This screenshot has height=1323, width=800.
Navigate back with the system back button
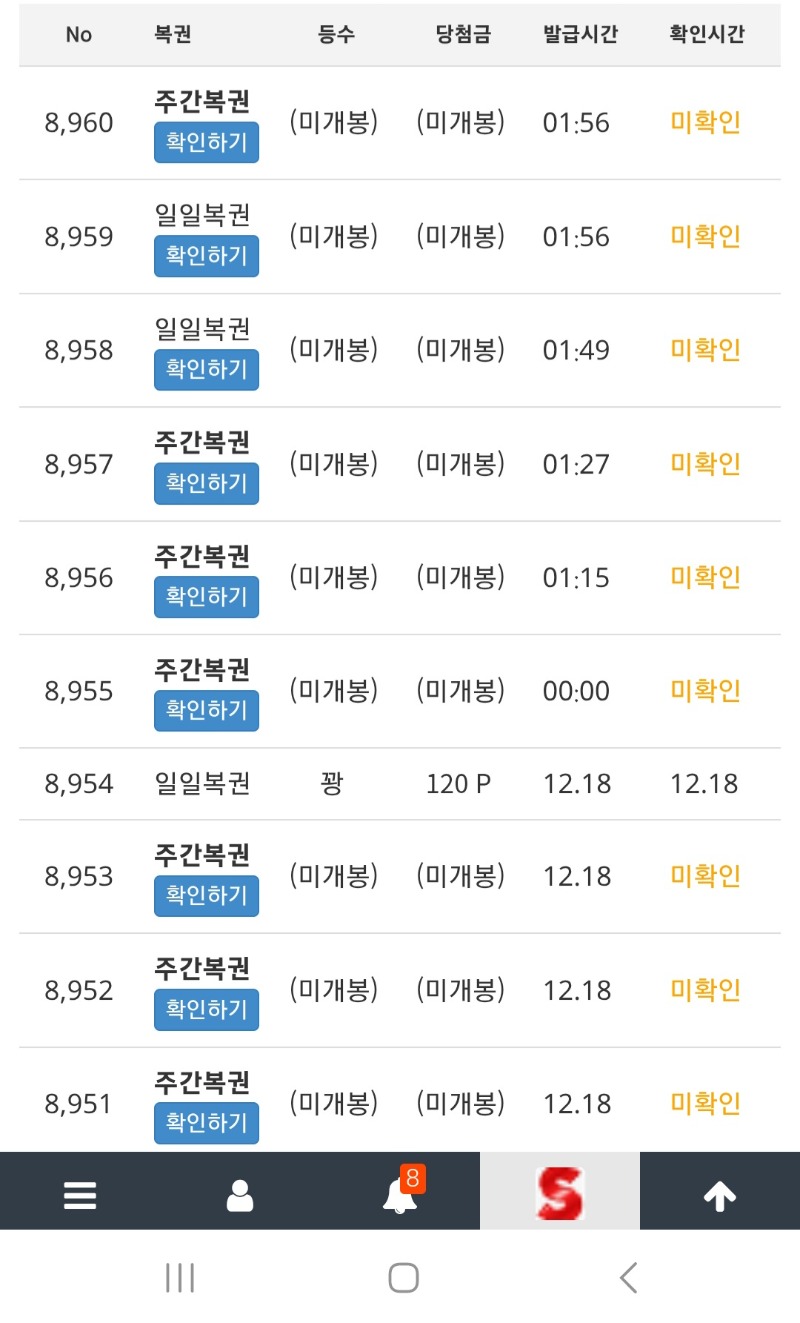(x=628, y=1277)
